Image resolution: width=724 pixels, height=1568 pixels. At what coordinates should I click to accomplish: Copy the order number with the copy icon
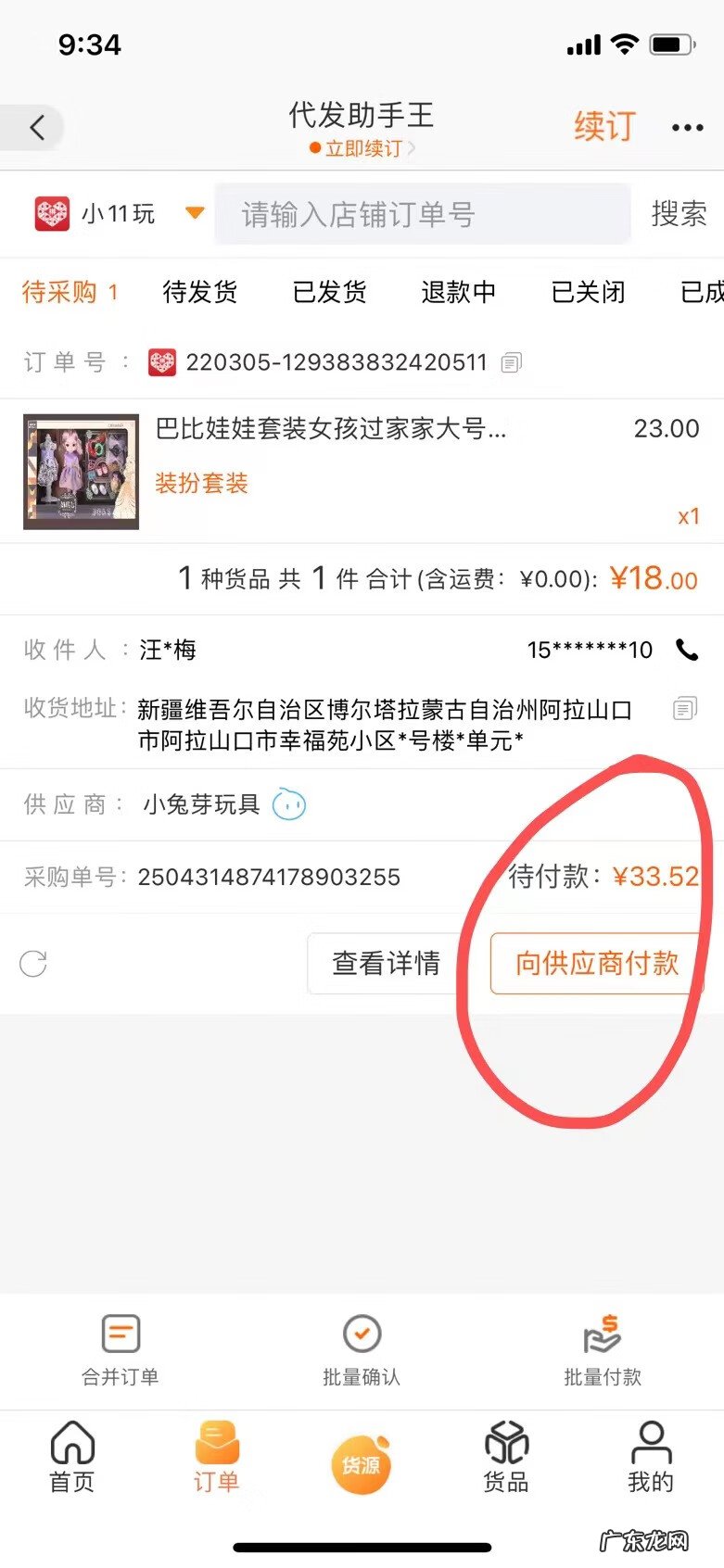[511, 362]
